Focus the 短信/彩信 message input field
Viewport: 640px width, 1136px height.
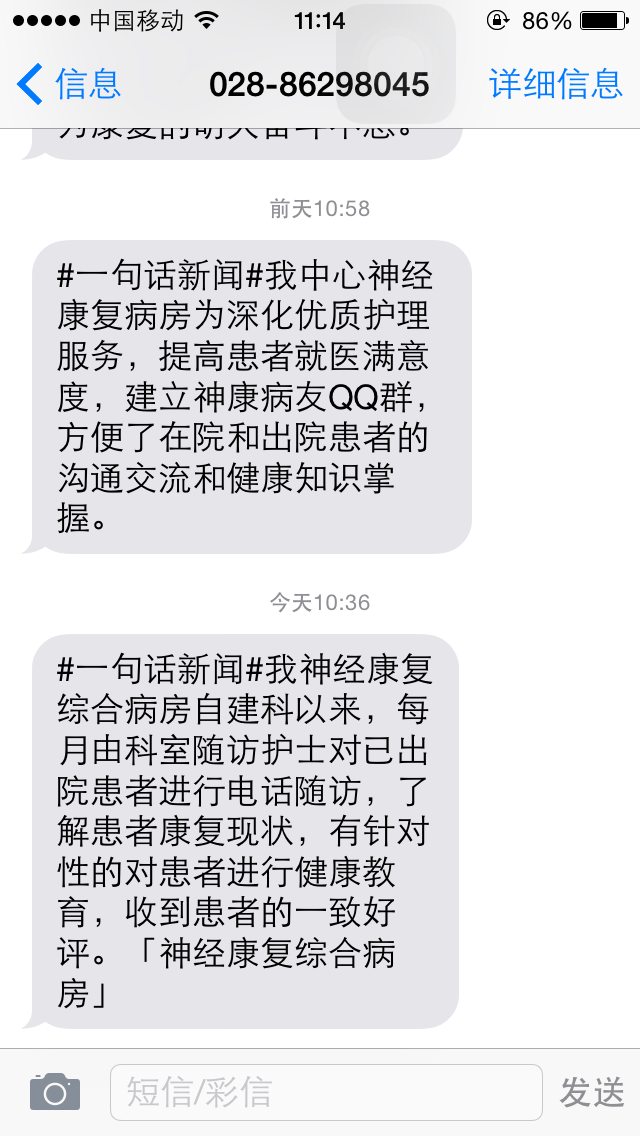pyautogui.click(x=326, y=1092)
